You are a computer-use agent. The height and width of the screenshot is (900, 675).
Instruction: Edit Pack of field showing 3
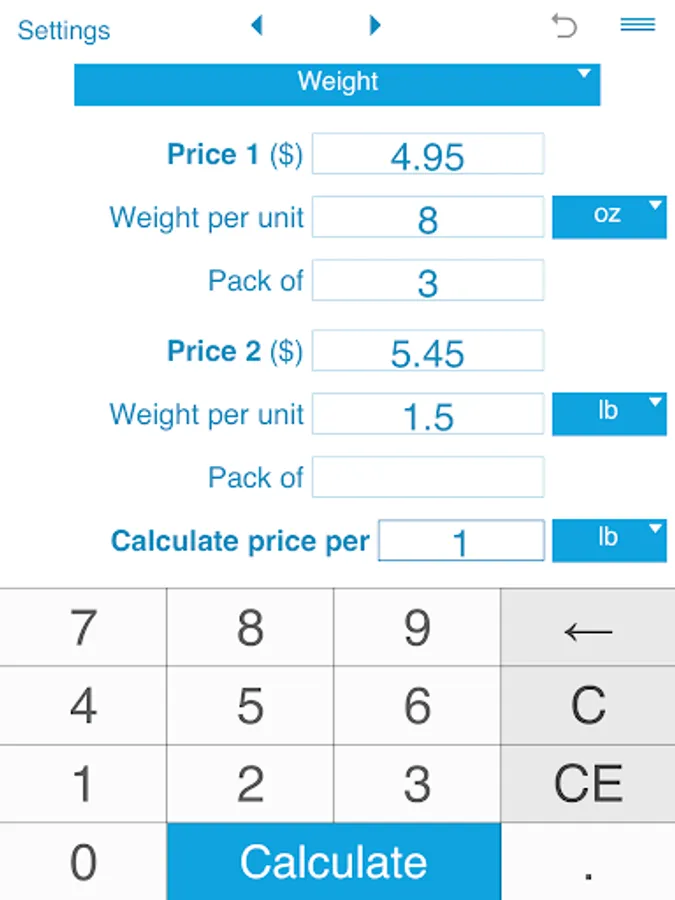pos(428,281)
